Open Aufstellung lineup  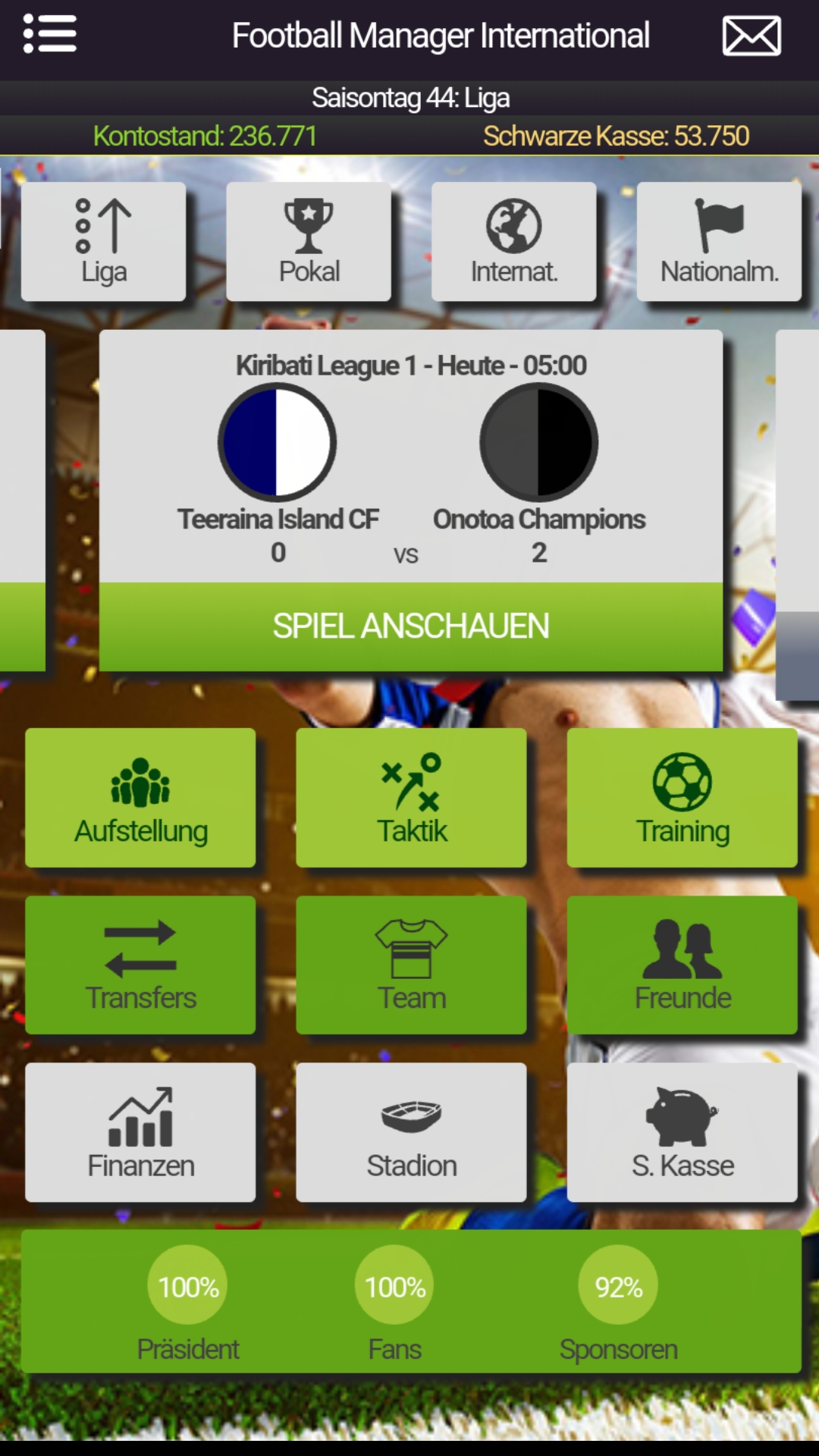pyautogui.click(x=140, y=798)
